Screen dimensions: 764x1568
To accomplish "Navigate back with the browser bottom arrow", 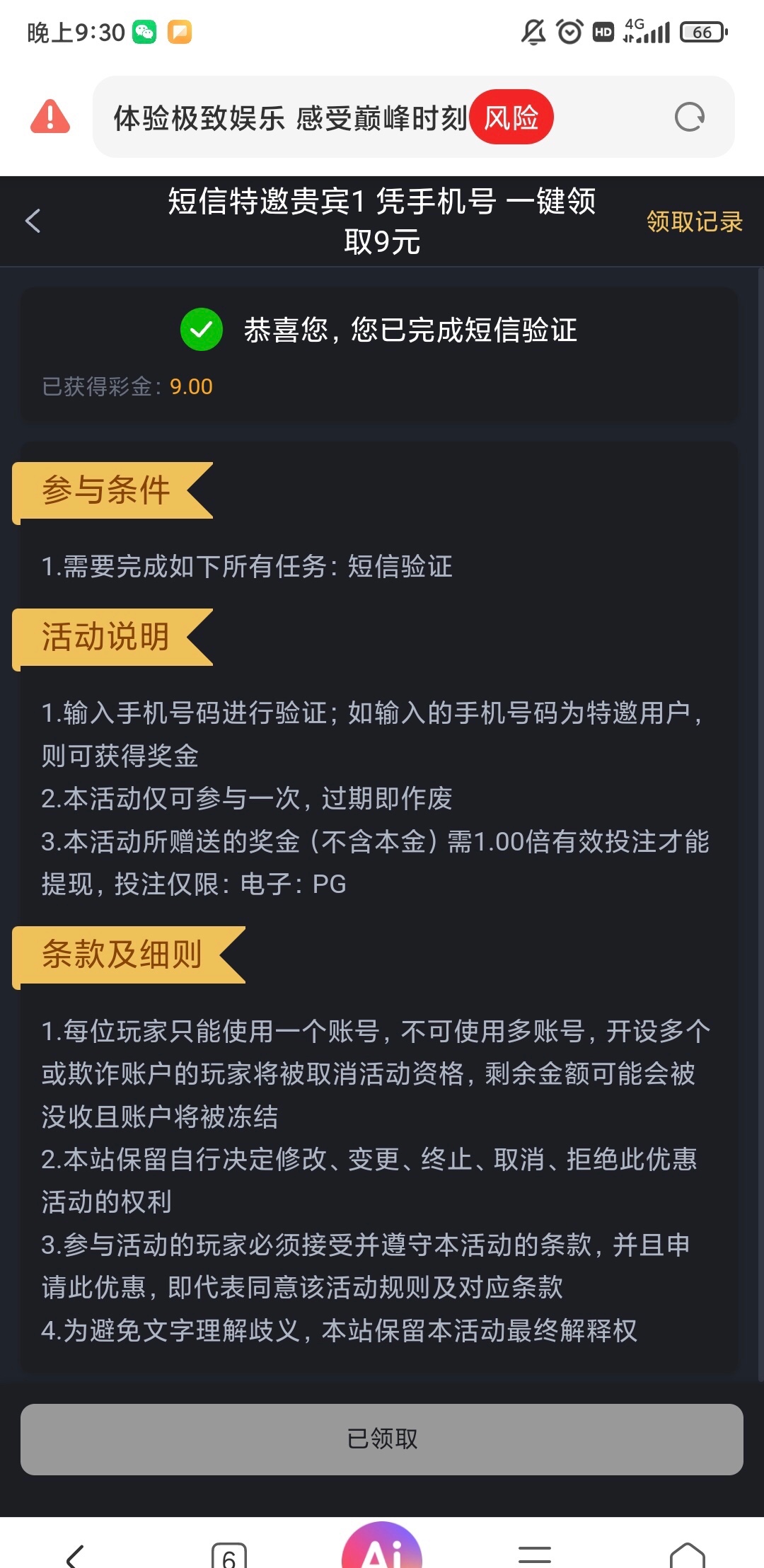I will (x=75, y=1555).
